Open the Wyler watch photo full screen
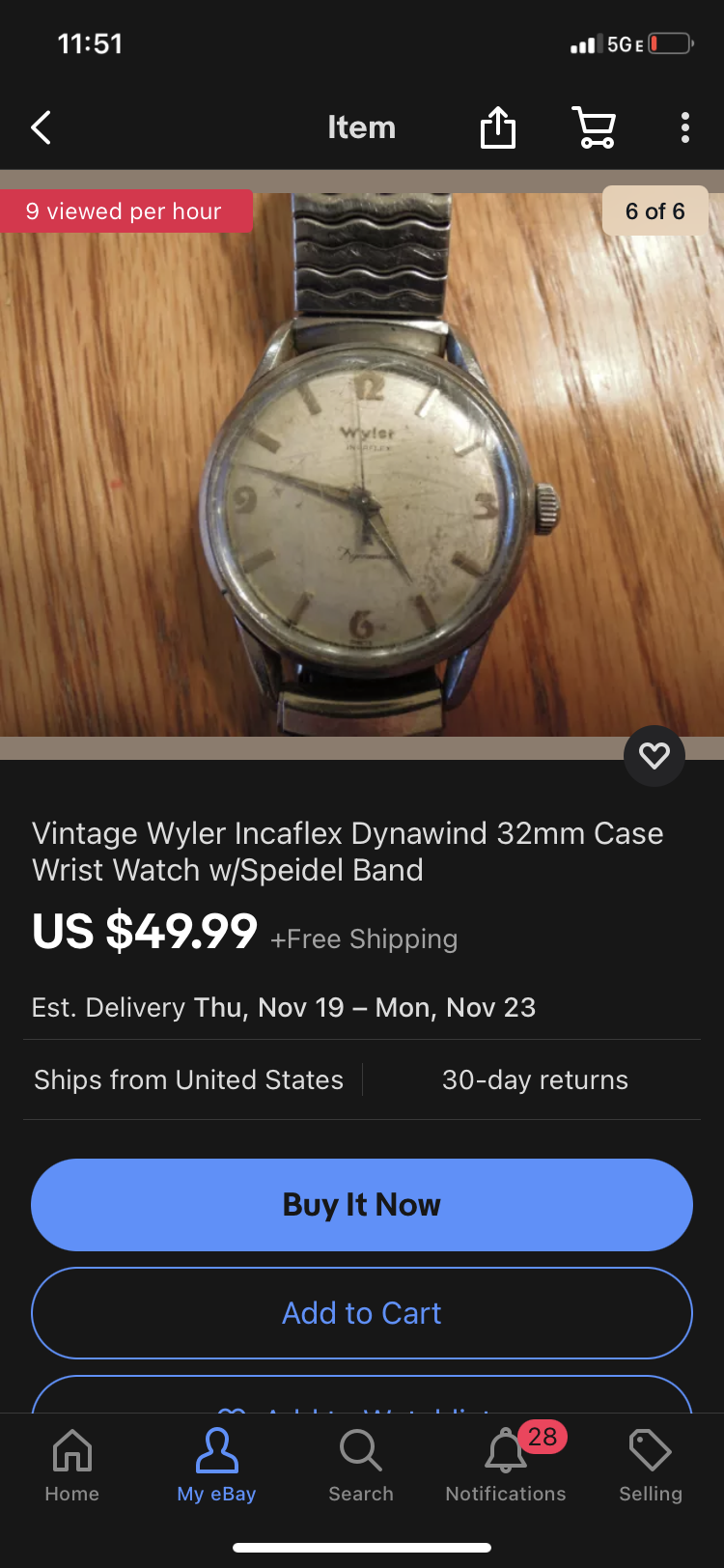 [x=362, y=463]
